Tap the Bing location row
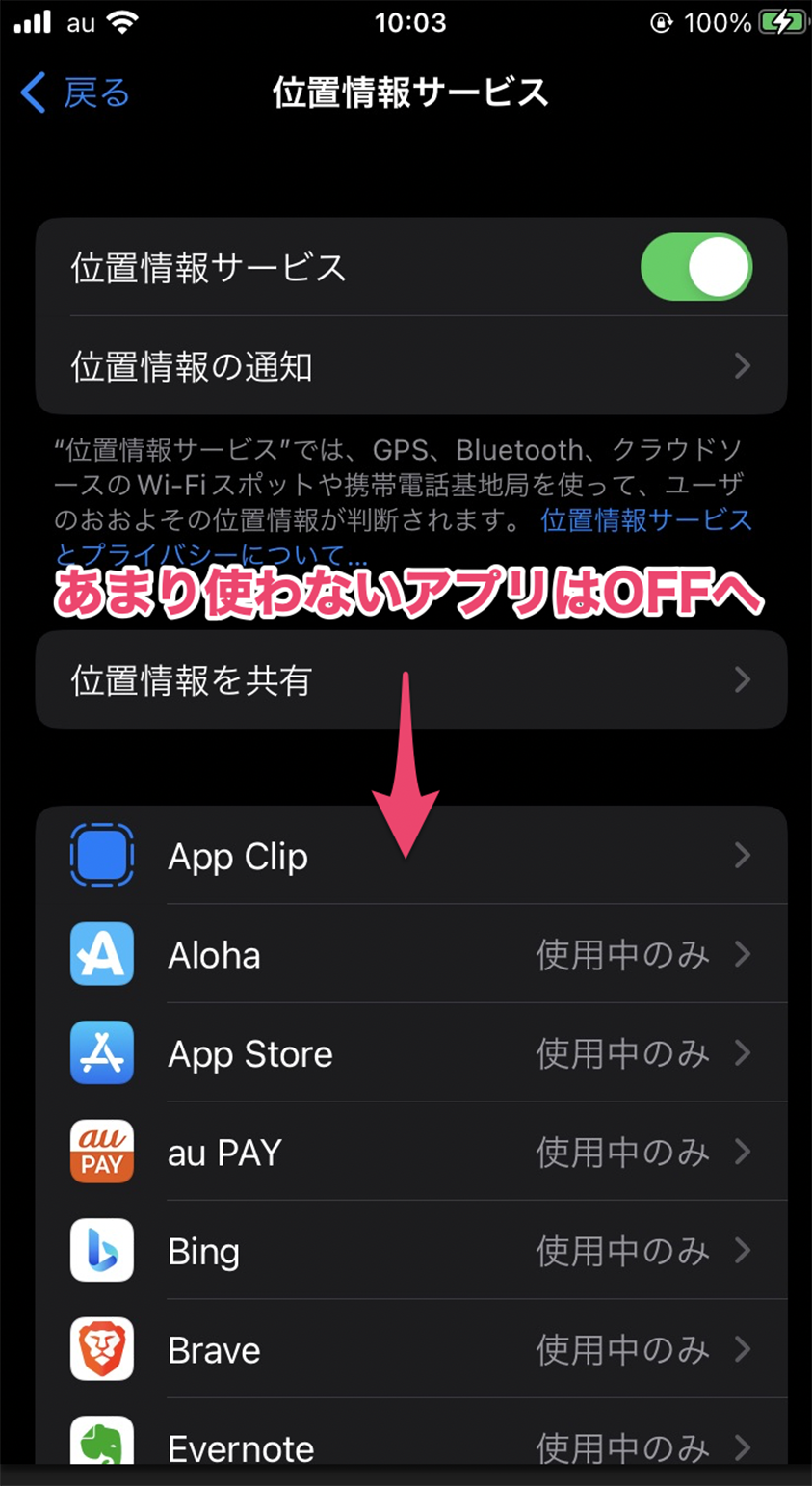Screen dimensions: 812x1486 410,1252
